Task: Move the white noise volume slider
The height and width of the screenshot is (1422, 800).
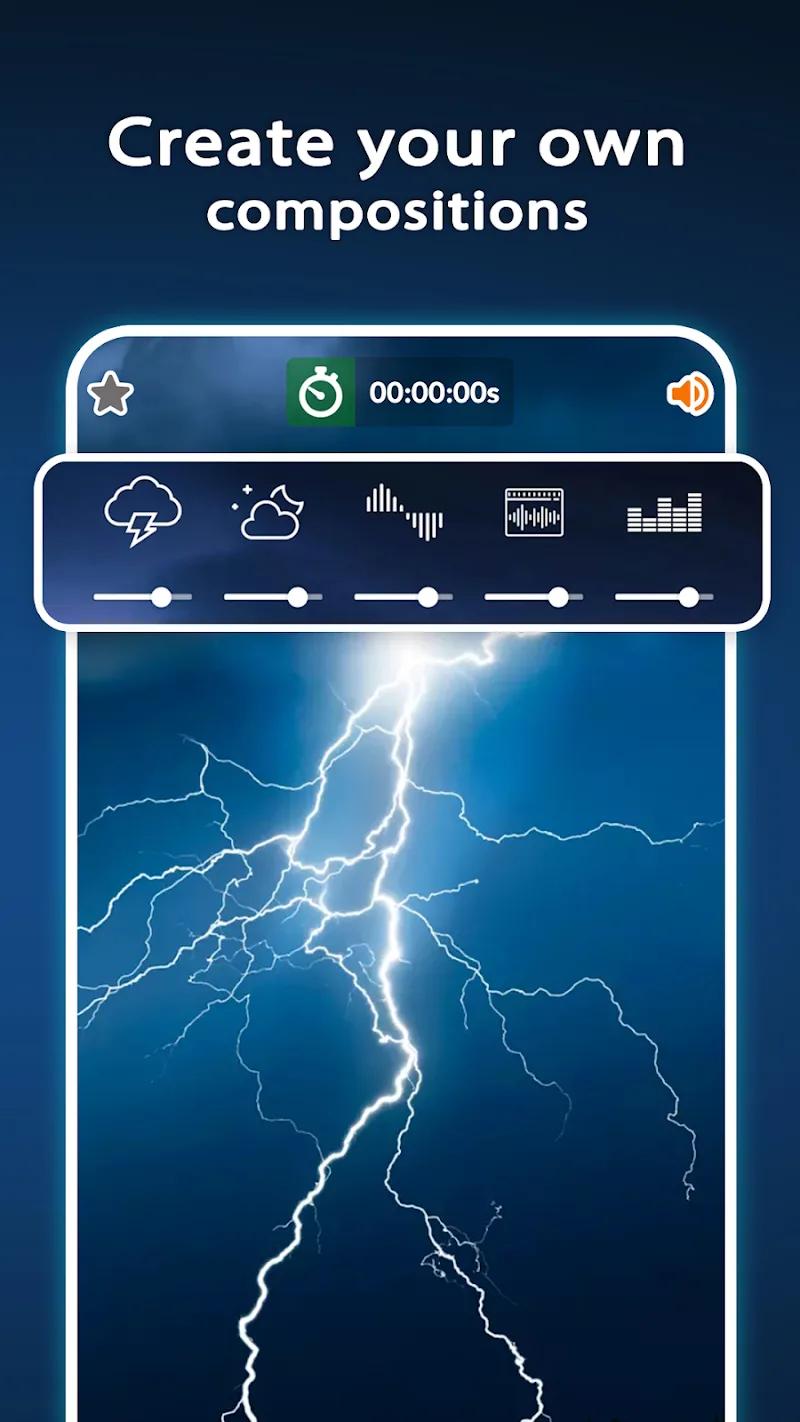Action: [x=558, y=595]
